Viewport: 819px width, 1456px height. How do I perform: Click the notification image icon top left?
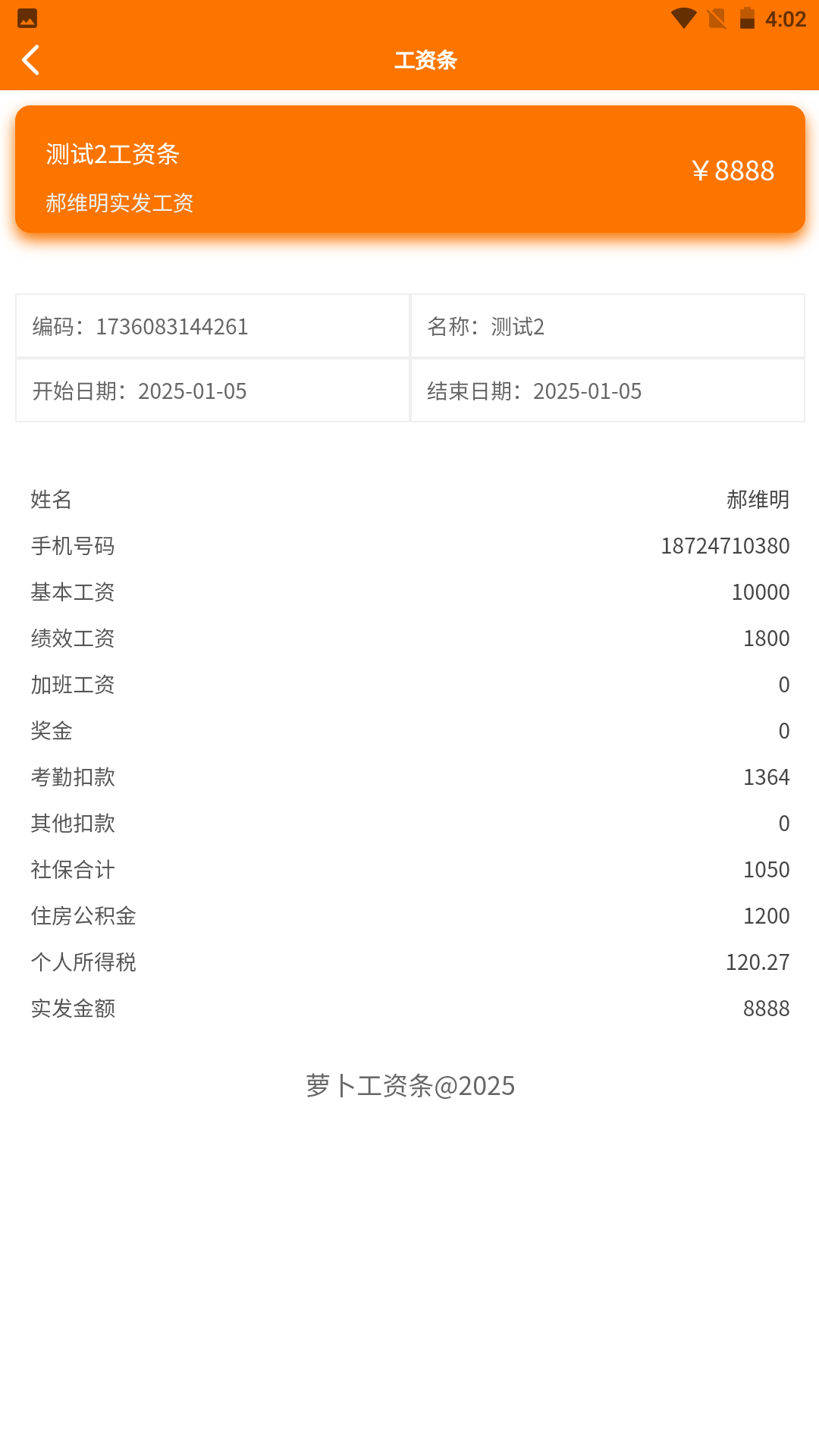click(27, 18)
